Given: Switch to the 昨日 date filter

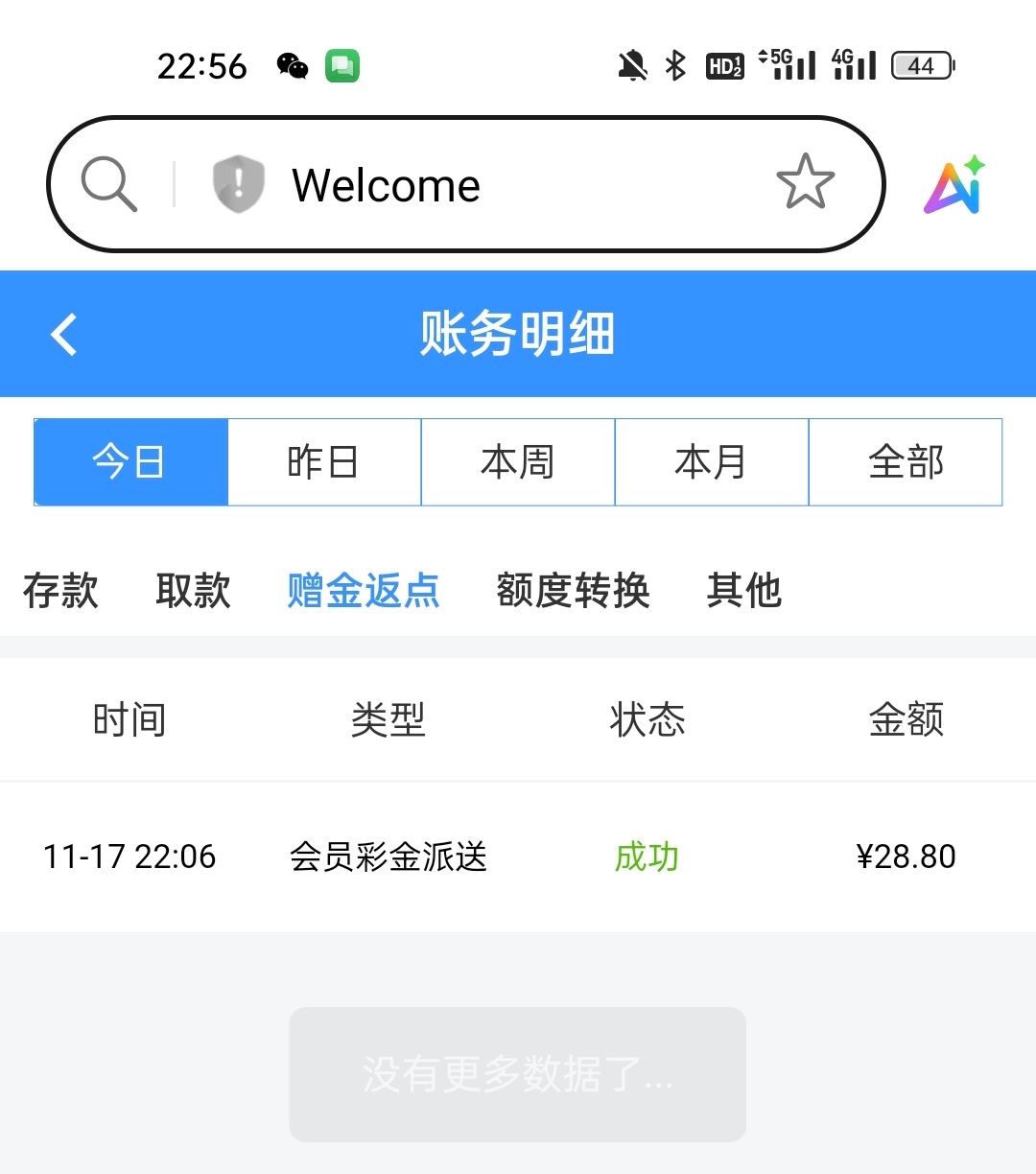Looking at the screenshot, I should [324, 462].
